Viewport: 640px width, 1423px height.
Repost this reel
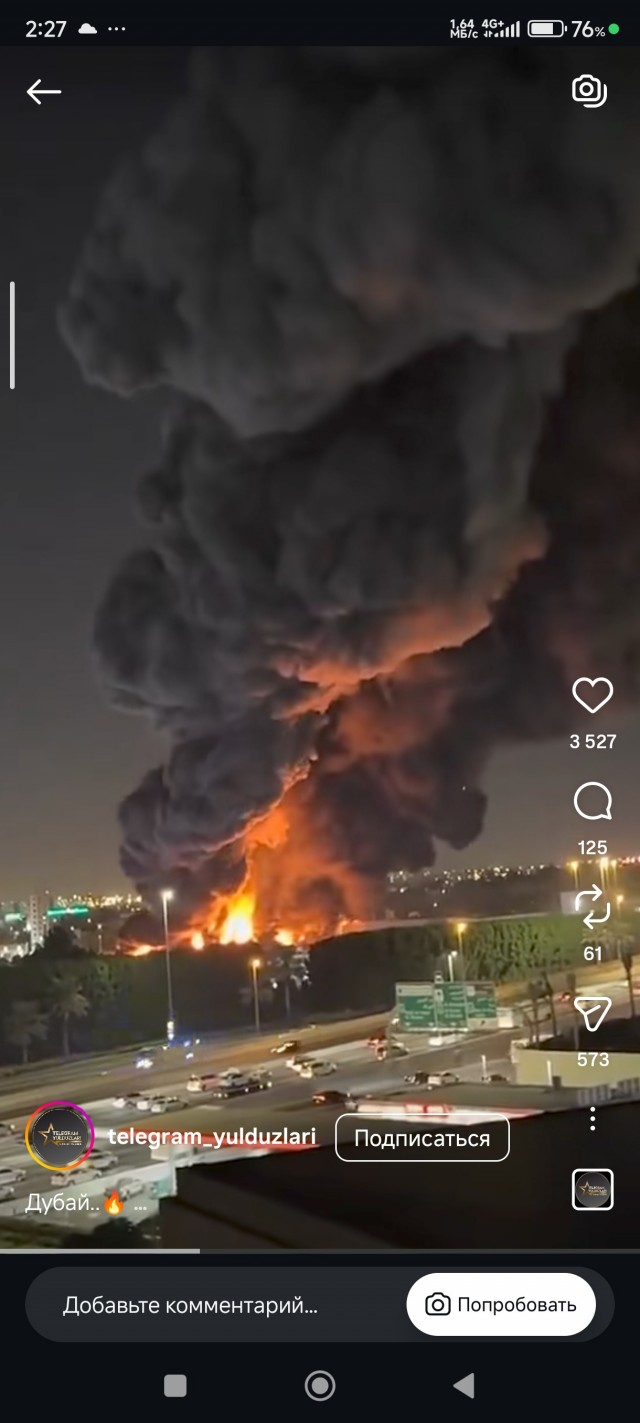pos(592,907)
